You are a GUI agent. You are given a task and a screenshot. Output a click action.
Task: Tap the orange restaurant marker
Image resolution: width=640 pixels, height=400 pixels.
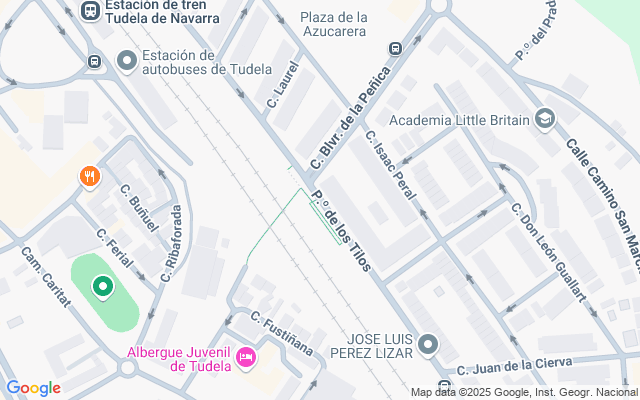click(90, 176)
